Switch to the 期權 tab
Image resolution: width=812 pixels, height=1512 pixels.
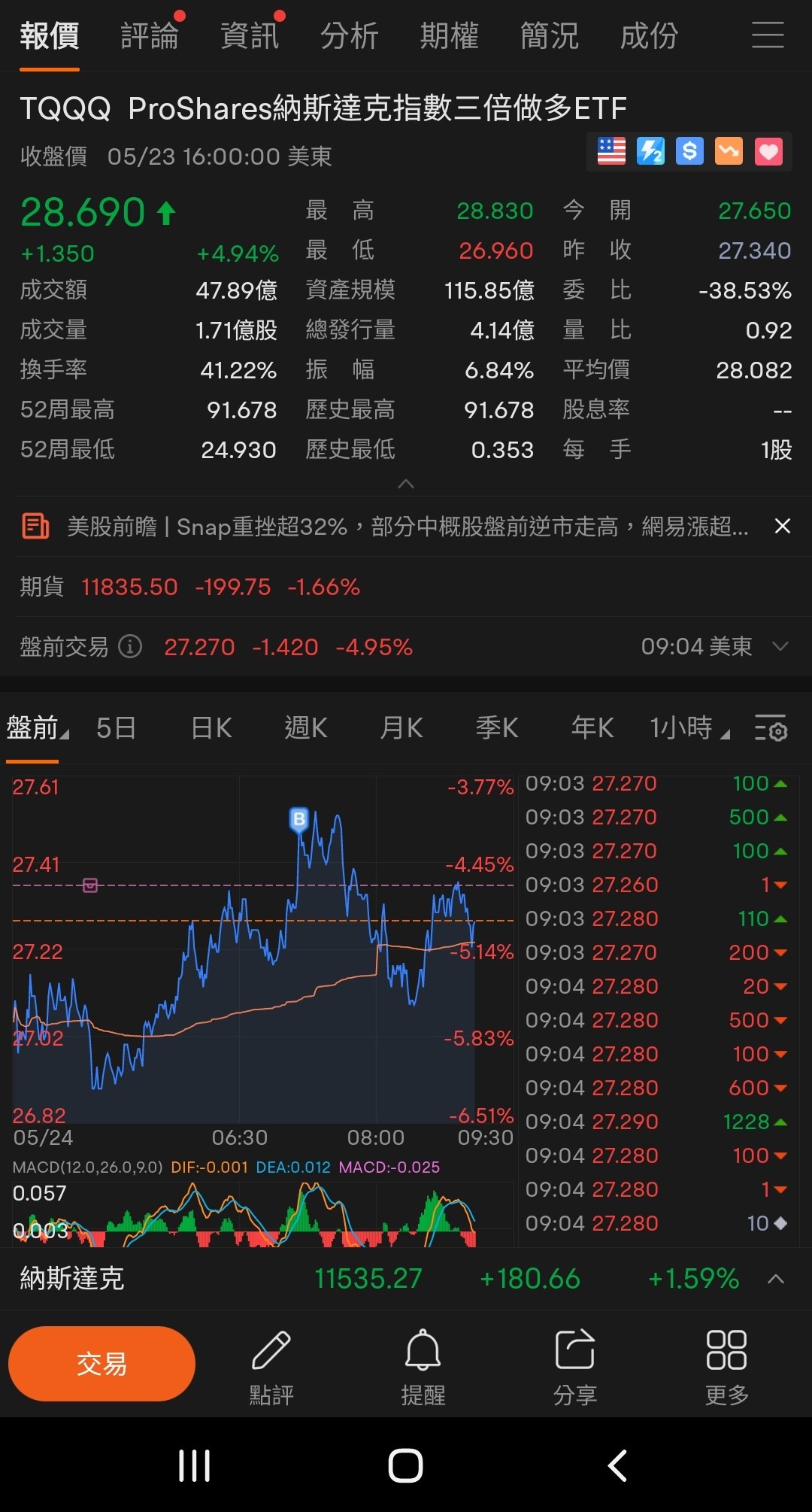tap(449, 35)
